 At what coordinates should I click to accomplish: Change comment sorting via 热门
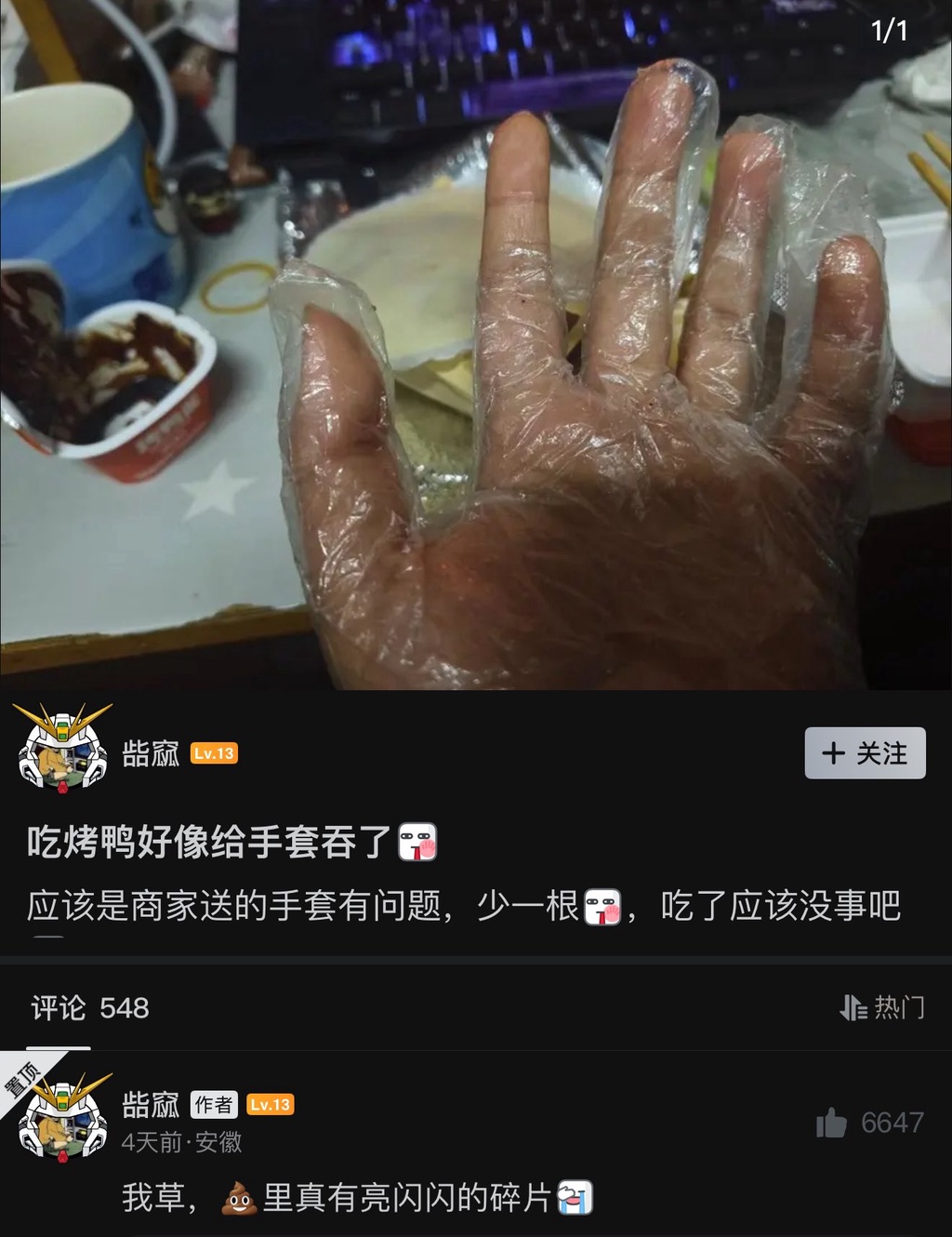click(x=881, y=1007)
